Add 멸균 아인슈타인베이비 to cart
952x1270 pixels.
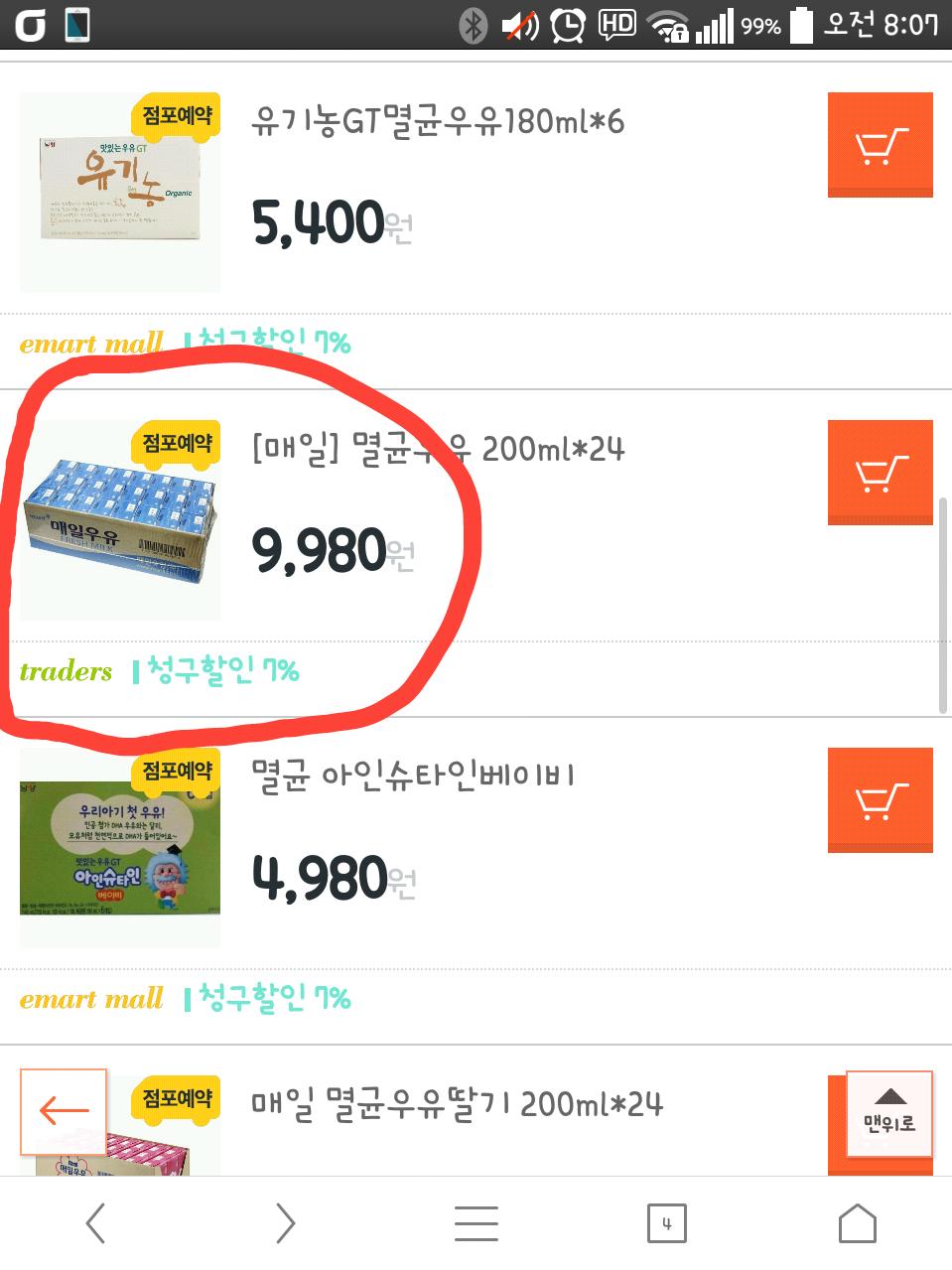point(880,800)
